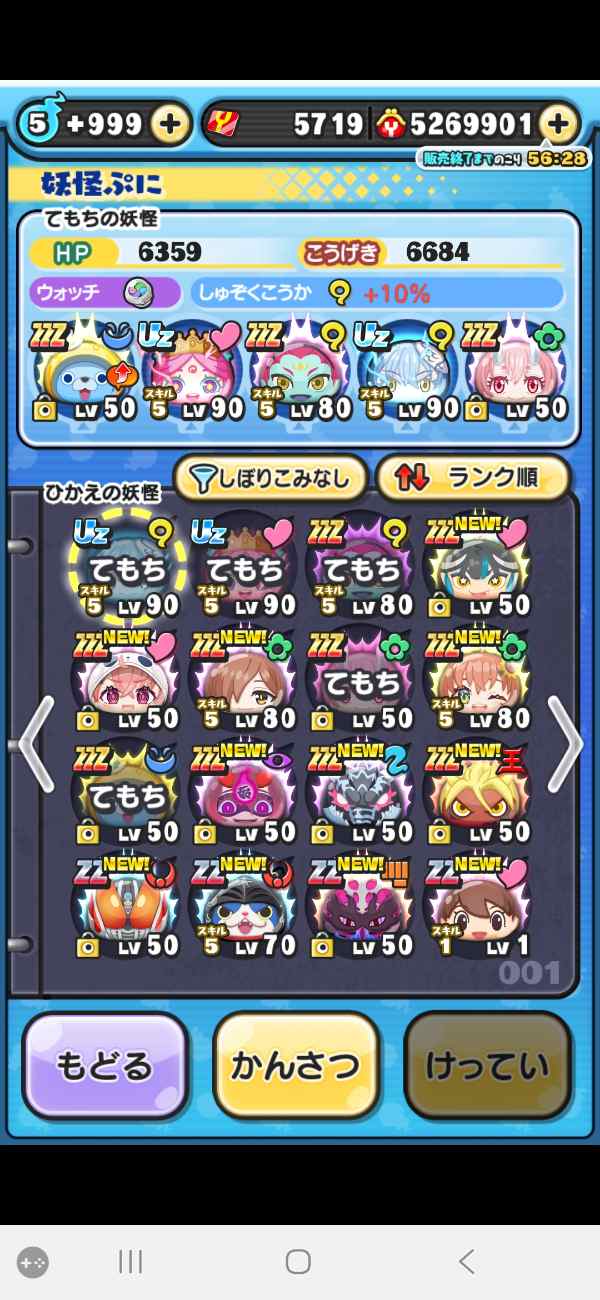Select the grey wolf yokai Lv50
Screen dimensions: 600x1300
[x=361, y=794]
